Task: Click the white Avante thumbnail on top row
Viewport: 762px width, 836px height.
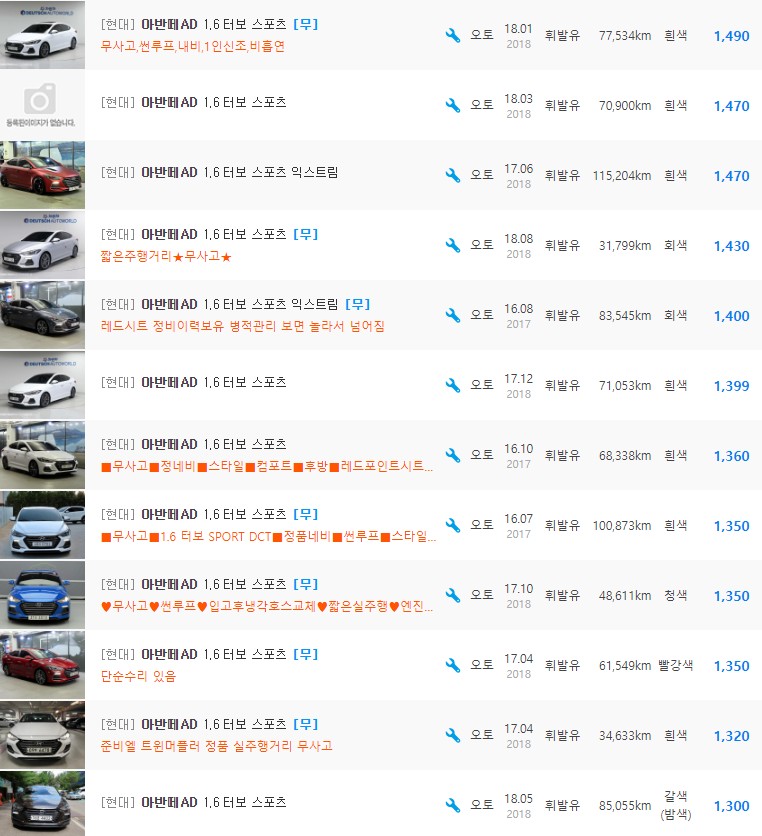Action: pos(42,31)
